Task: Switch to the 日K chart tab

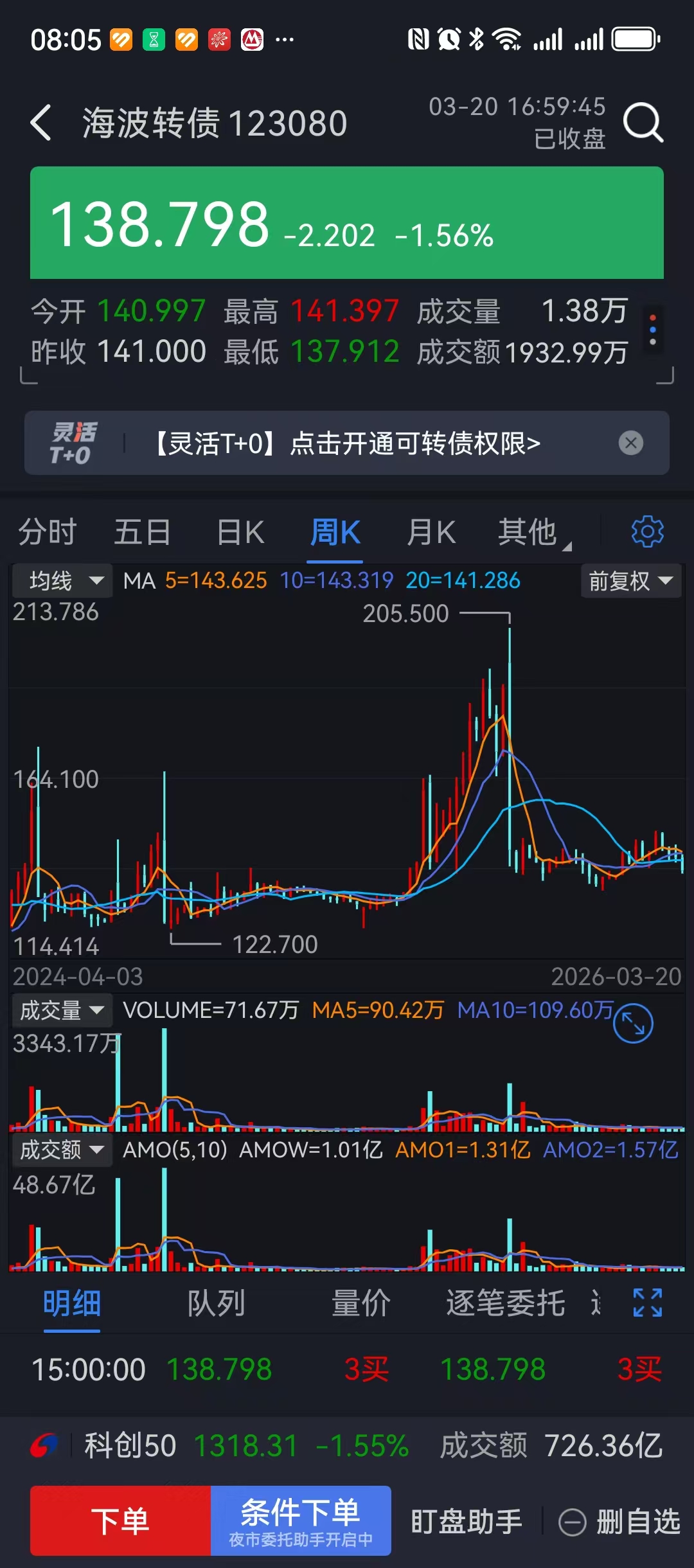Action: [x=240, y=532]
